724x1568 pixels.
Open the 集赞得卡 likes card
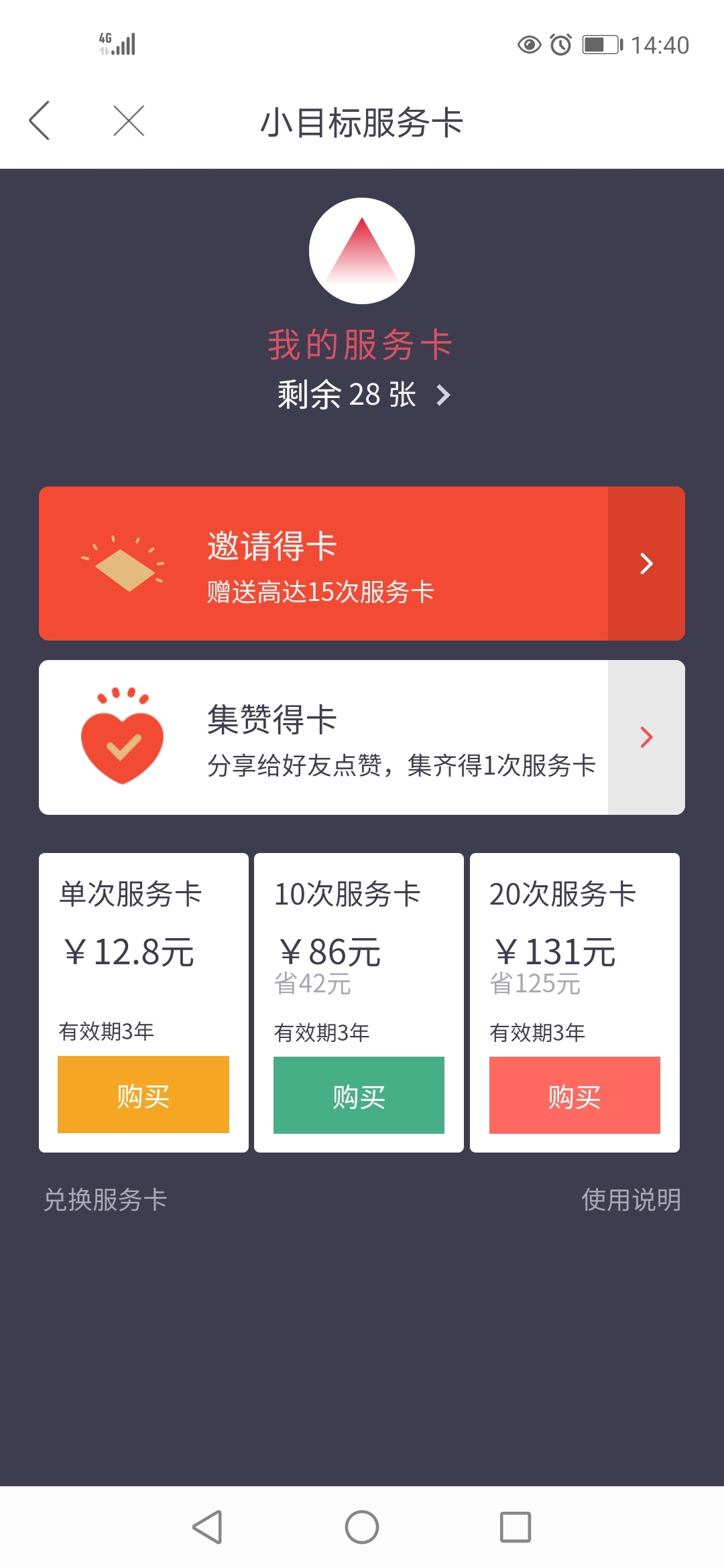pyautogui.click(x=362, y=737)
